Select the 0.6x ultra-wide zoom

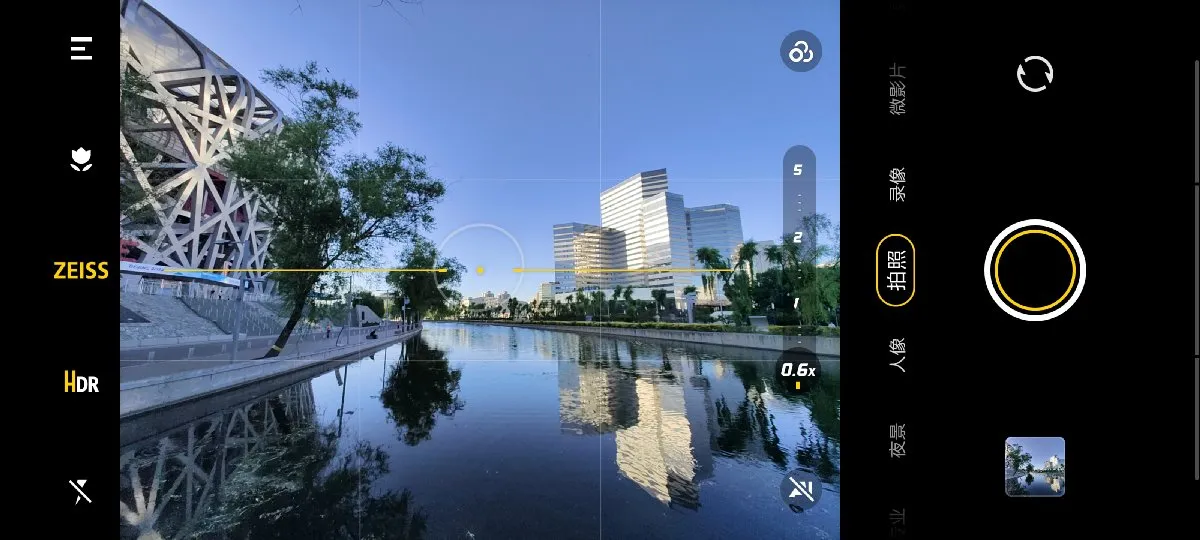coord(798,371)
